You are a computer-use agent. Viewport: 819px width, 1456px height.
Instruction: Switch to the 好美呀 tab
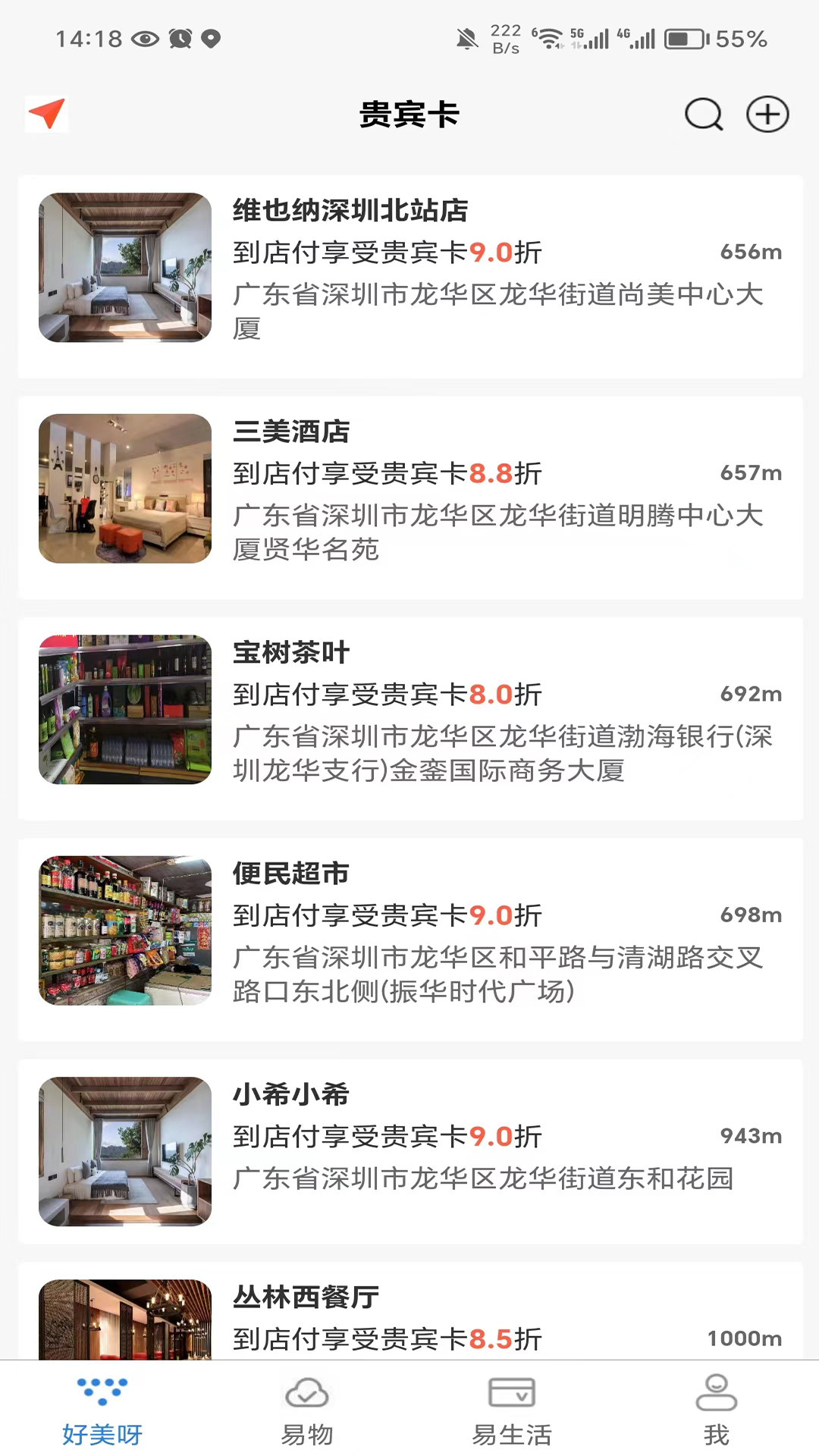pyautogui.click(x=102, y=1410)
